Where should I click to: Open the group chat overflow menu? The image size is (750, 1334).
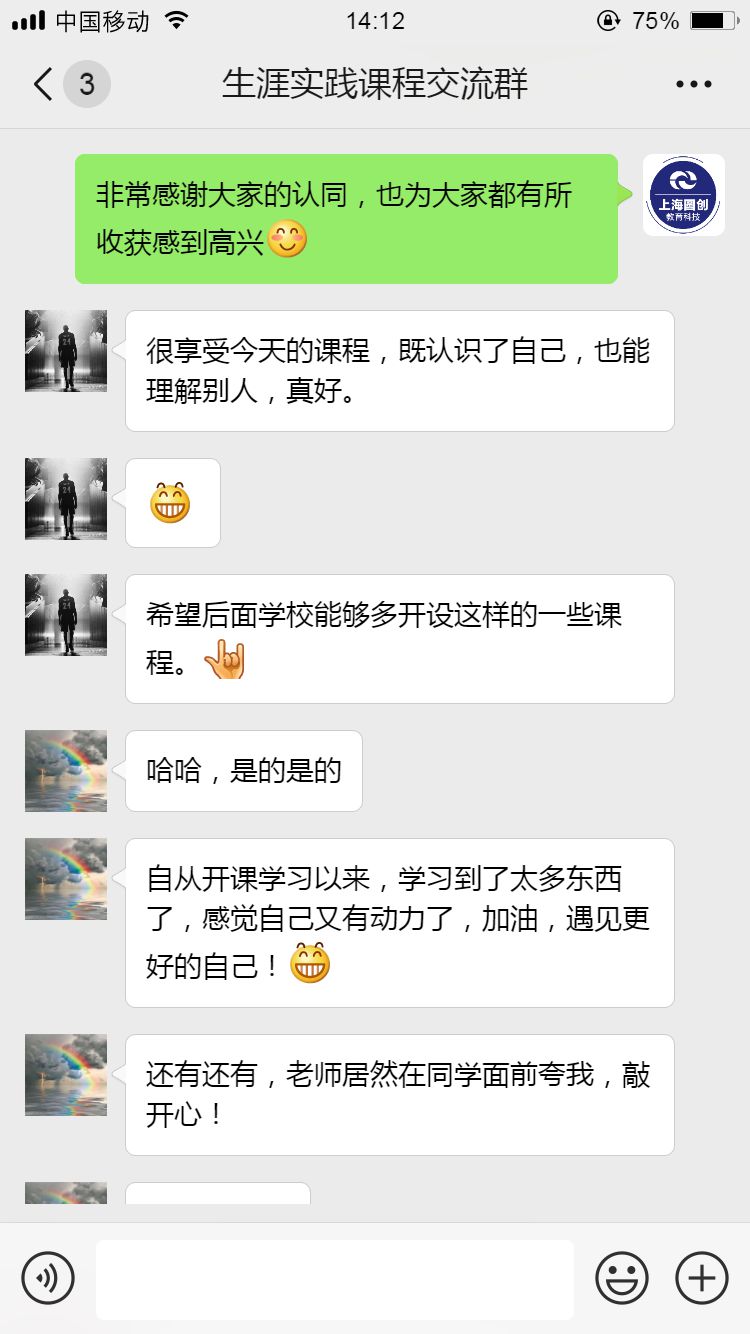coord(693,85)
